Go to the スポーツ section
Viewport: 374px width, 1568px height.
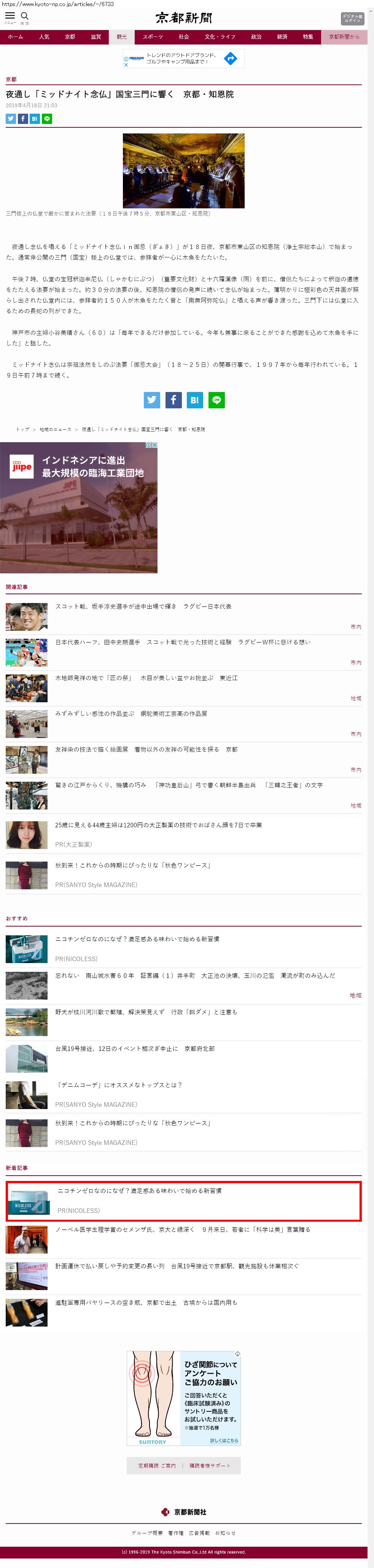(152, 37)
